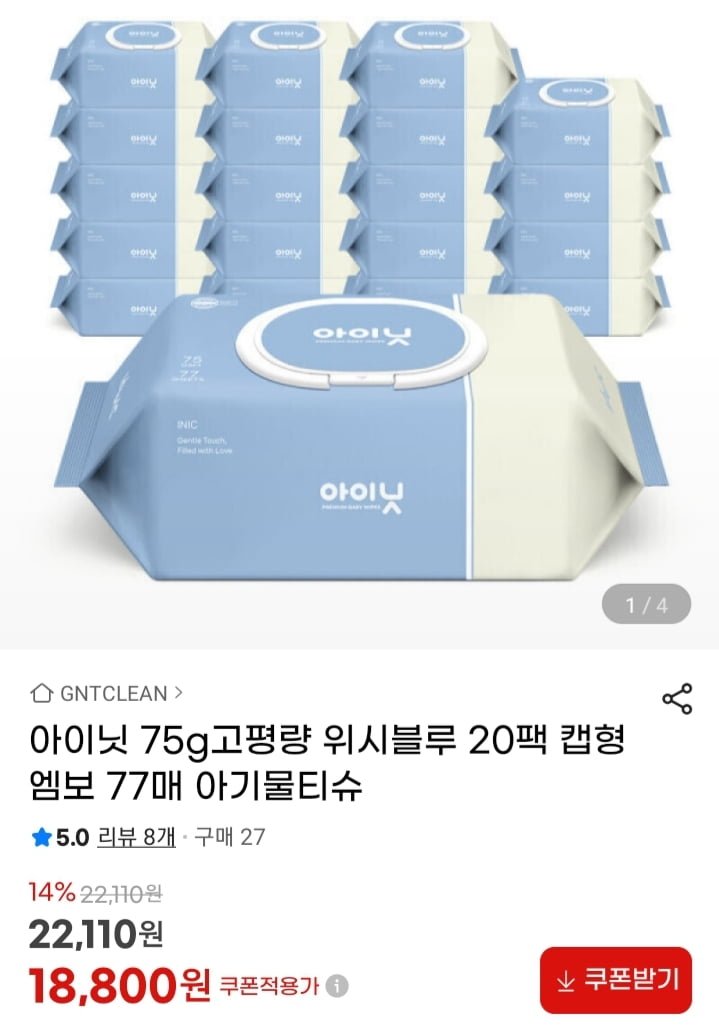Open the 리뷰 8개 reviews link
Screen dimensions: 719x1027
coord(136,837)
